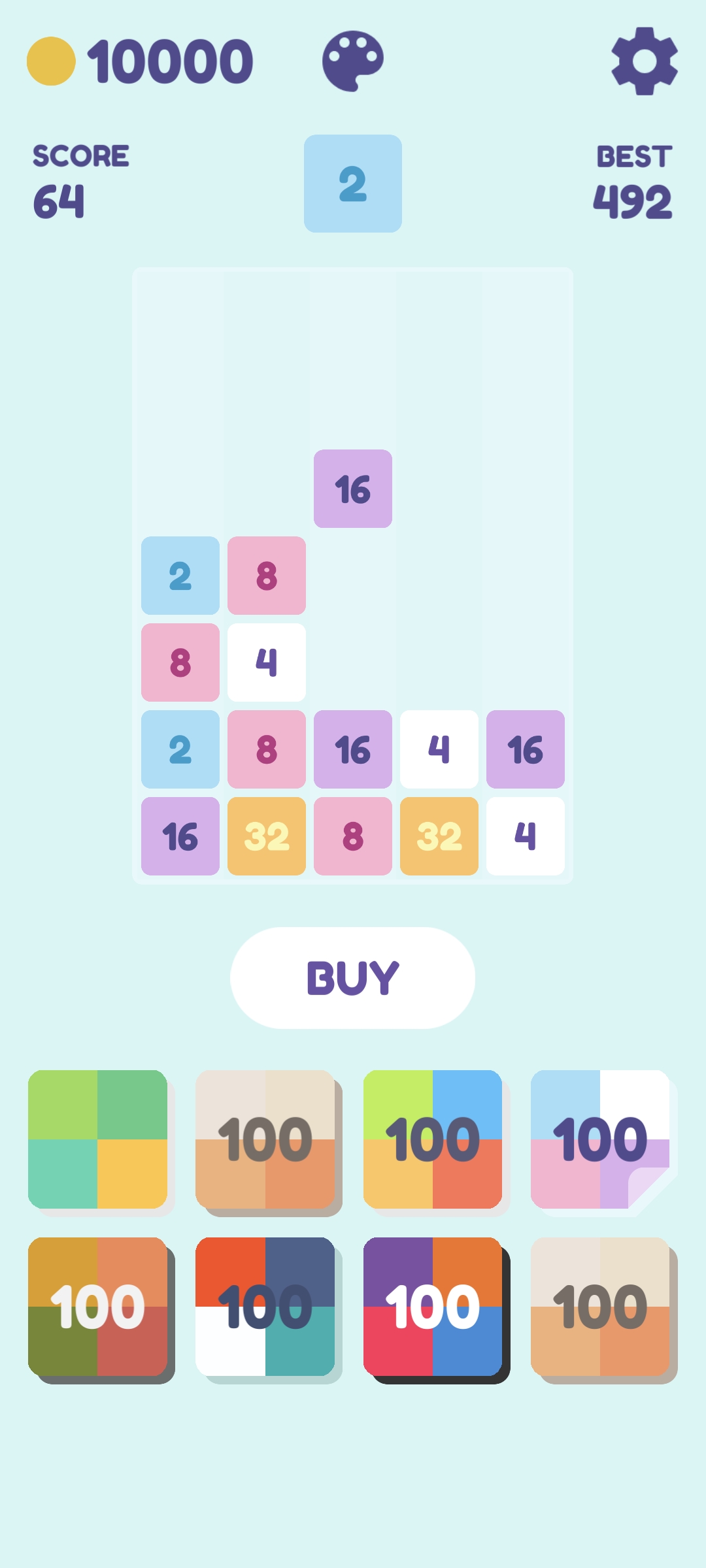Pick the mustard, olive and red theme
Viewport: 706px width, 1568px height.
pyautogui.click(x=98, y=1307)
